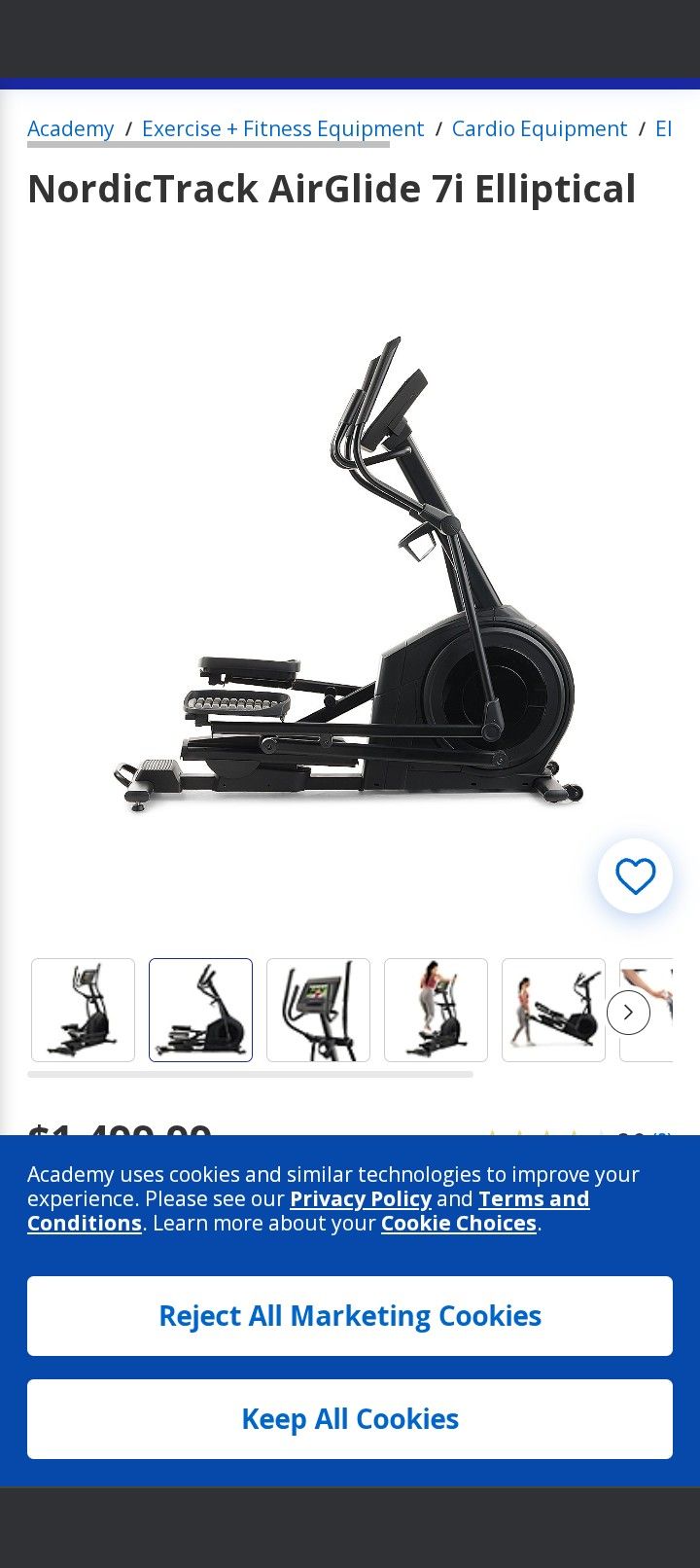Click the NordicTrack AirGlide 7i Elliptical title
700x1568 pixels.
(332, 188)
